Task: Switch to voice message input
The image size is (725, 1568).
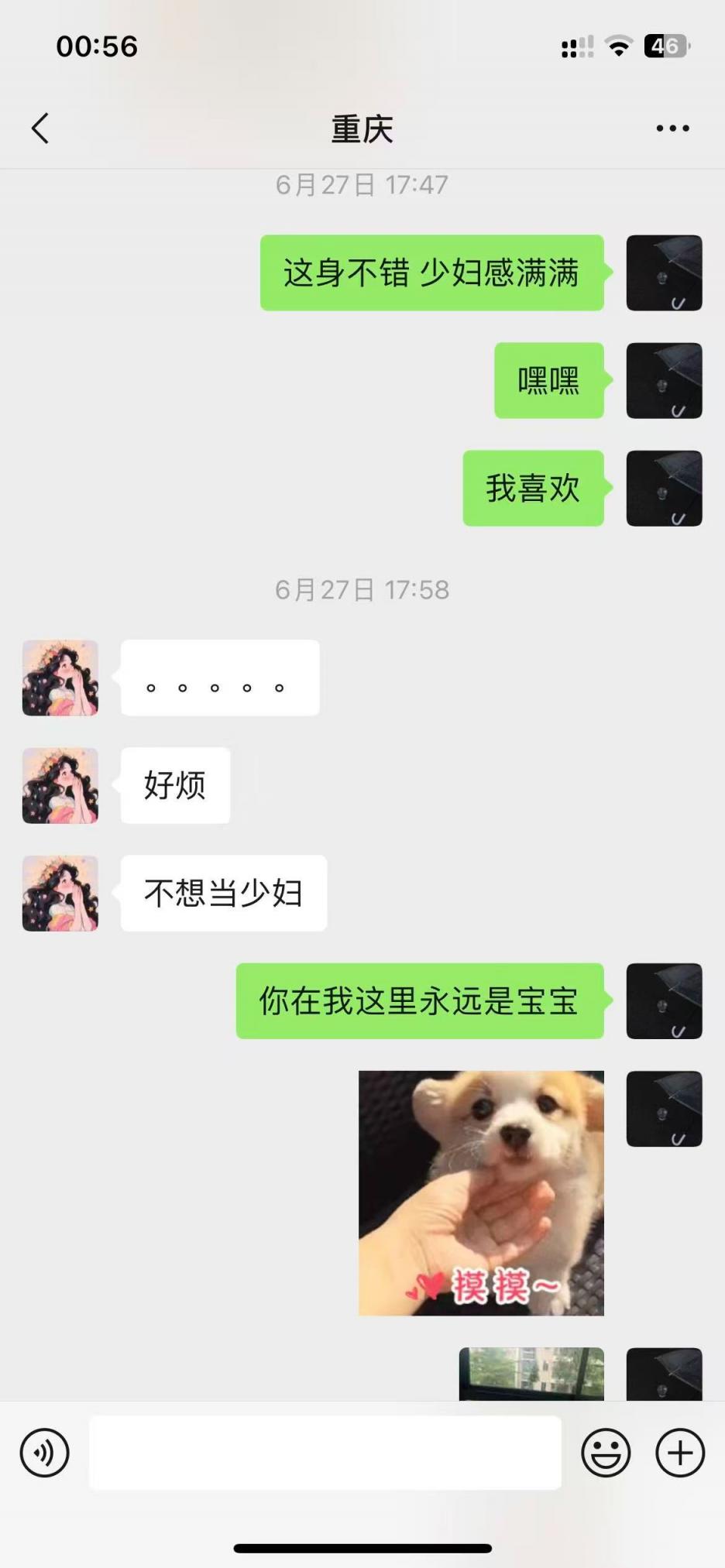Action: 45,1453
